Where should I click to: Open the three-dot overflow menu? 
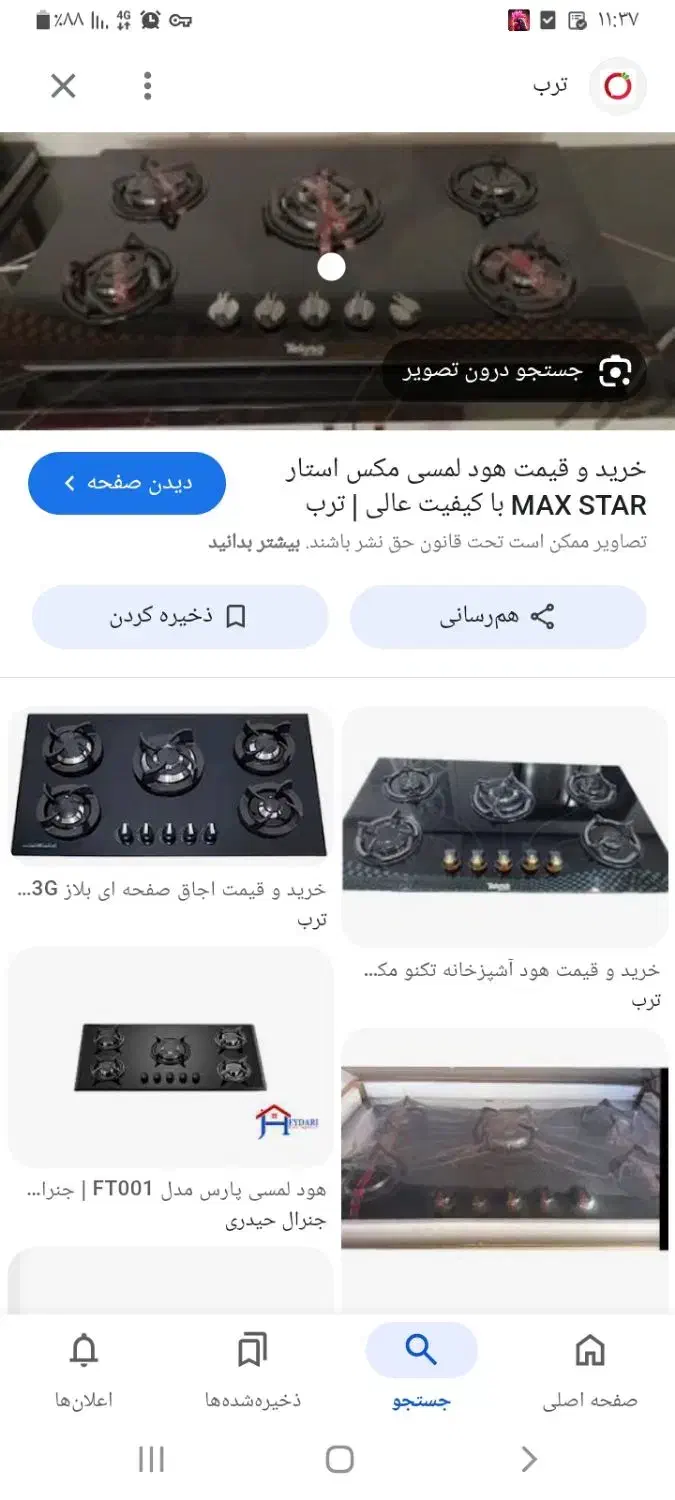tap(147, 87)
